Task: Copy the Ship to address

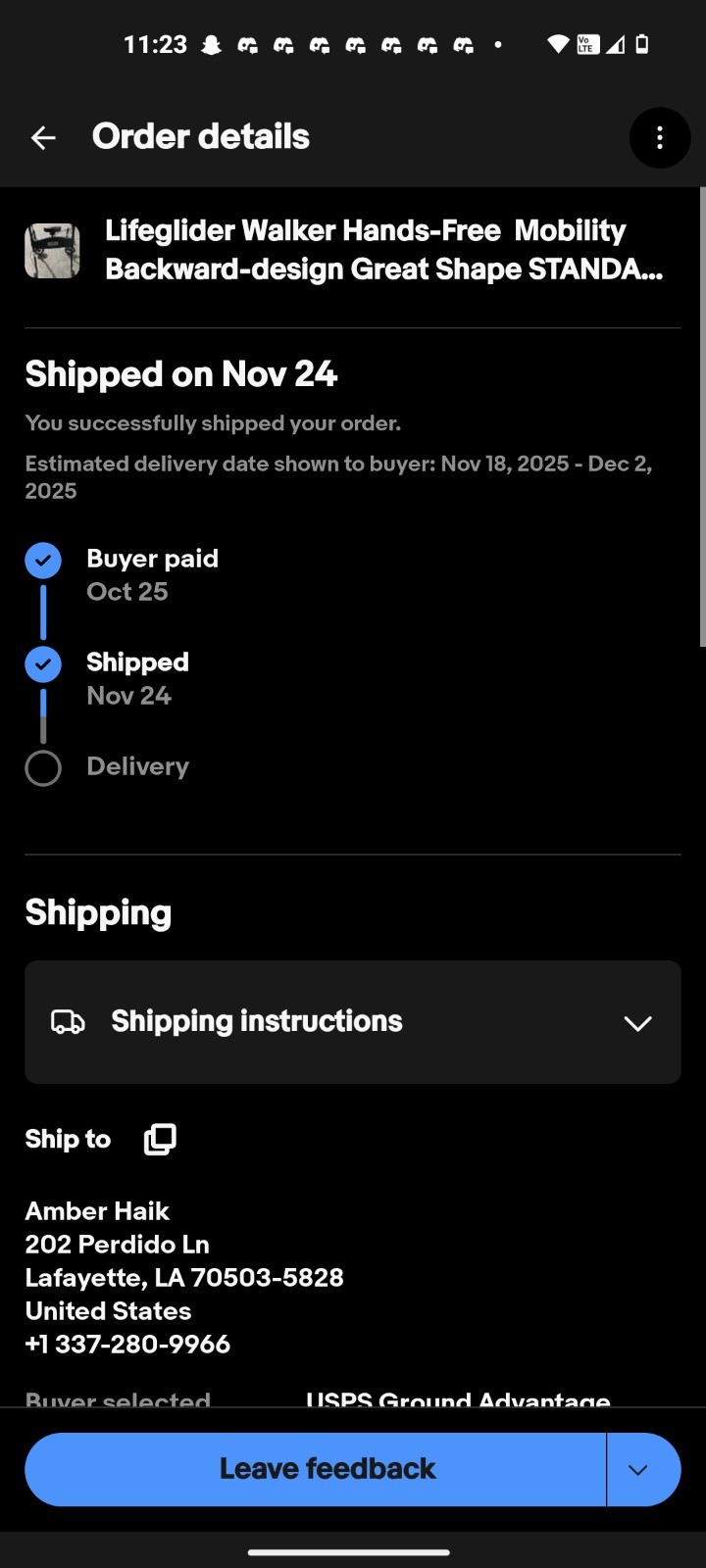Action: pos(160,1139)
